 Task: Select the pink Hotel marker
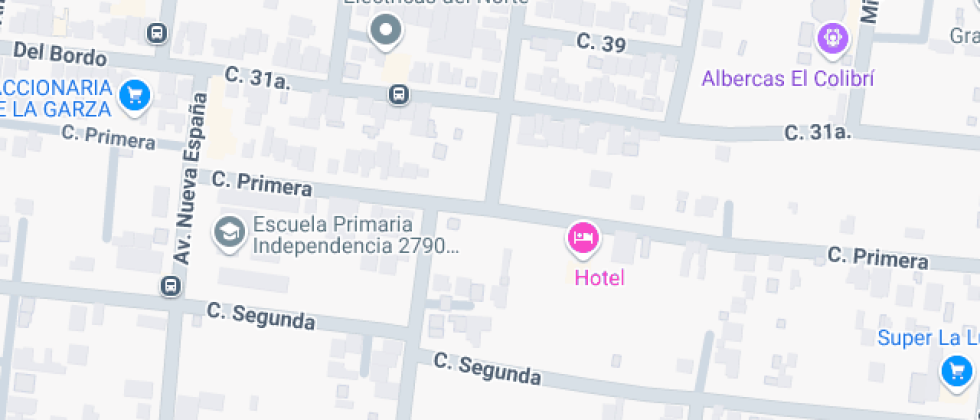click(x=583, y=238)
